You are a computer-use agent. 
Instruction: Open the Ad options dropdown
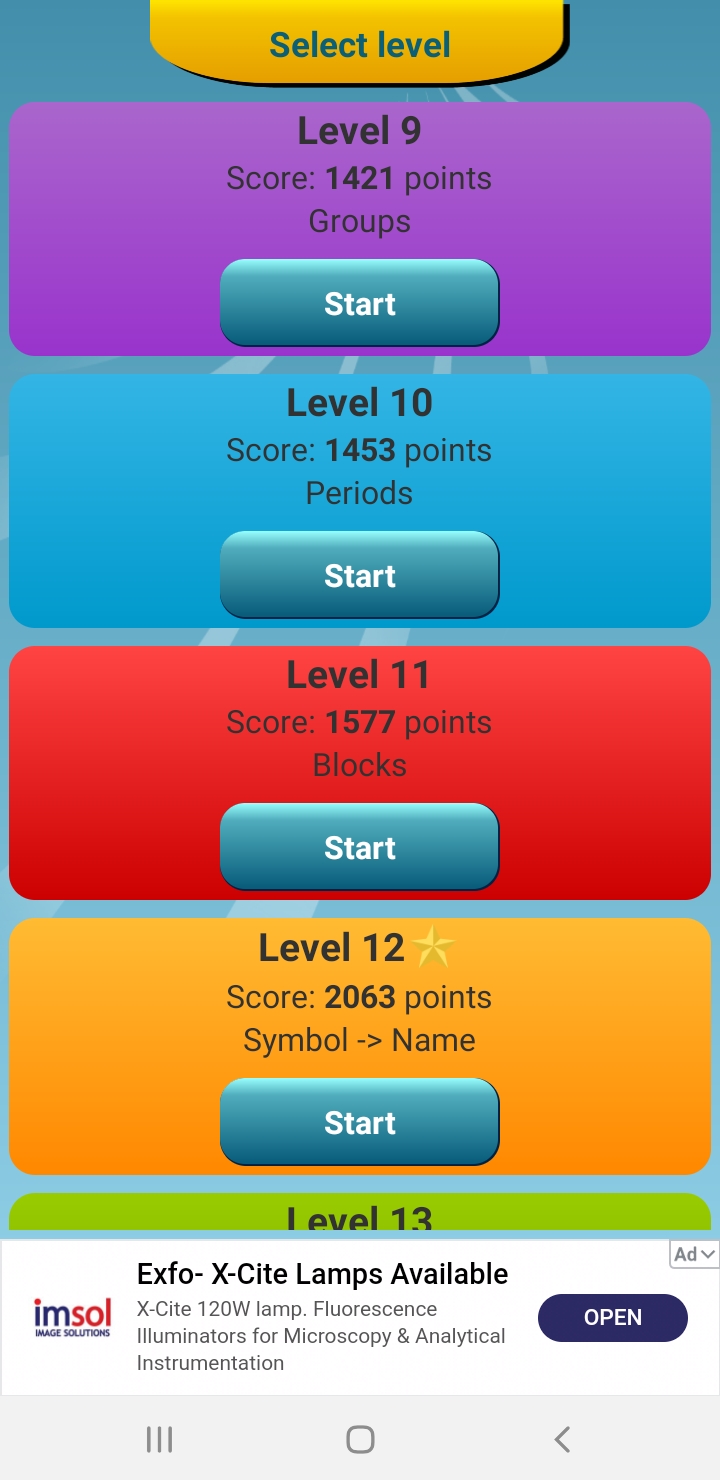coord(694,1254)
